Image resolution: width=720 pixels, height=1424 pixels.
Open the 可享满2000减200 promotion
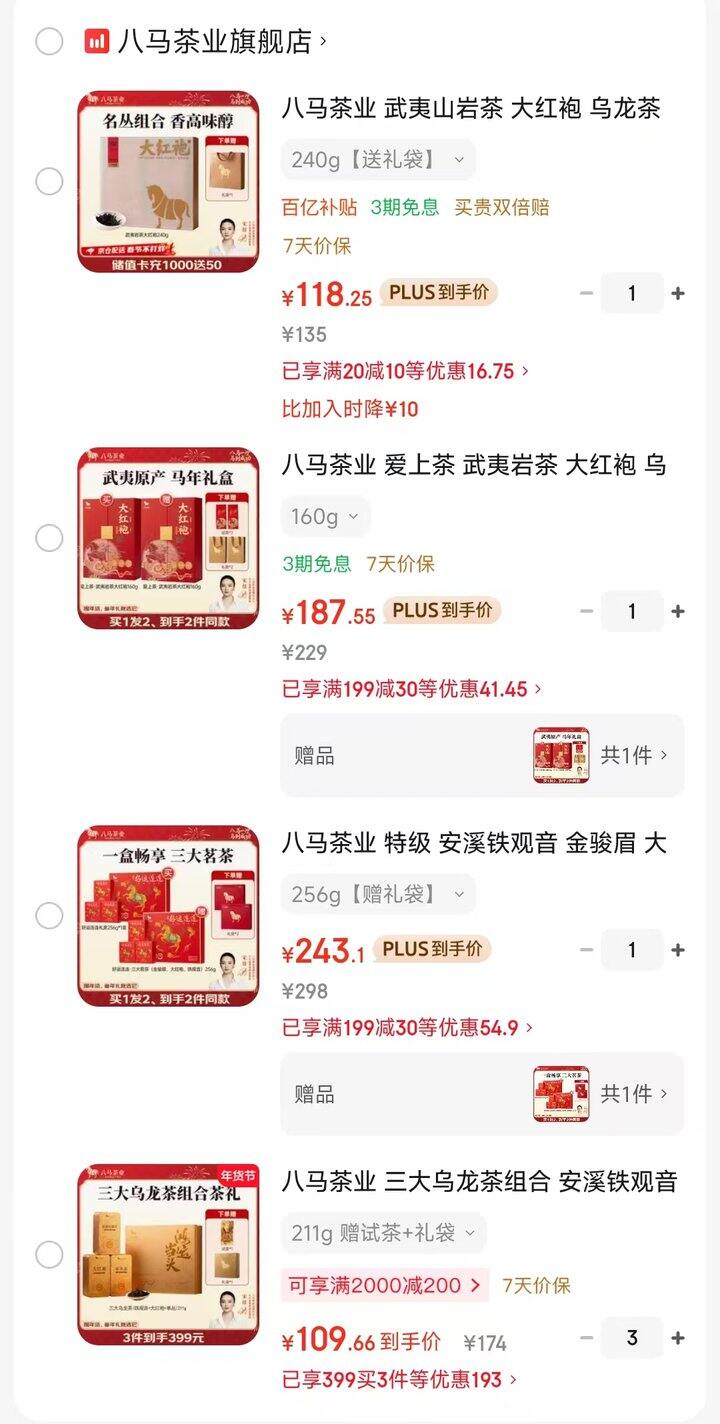(x=385, y=1285)
